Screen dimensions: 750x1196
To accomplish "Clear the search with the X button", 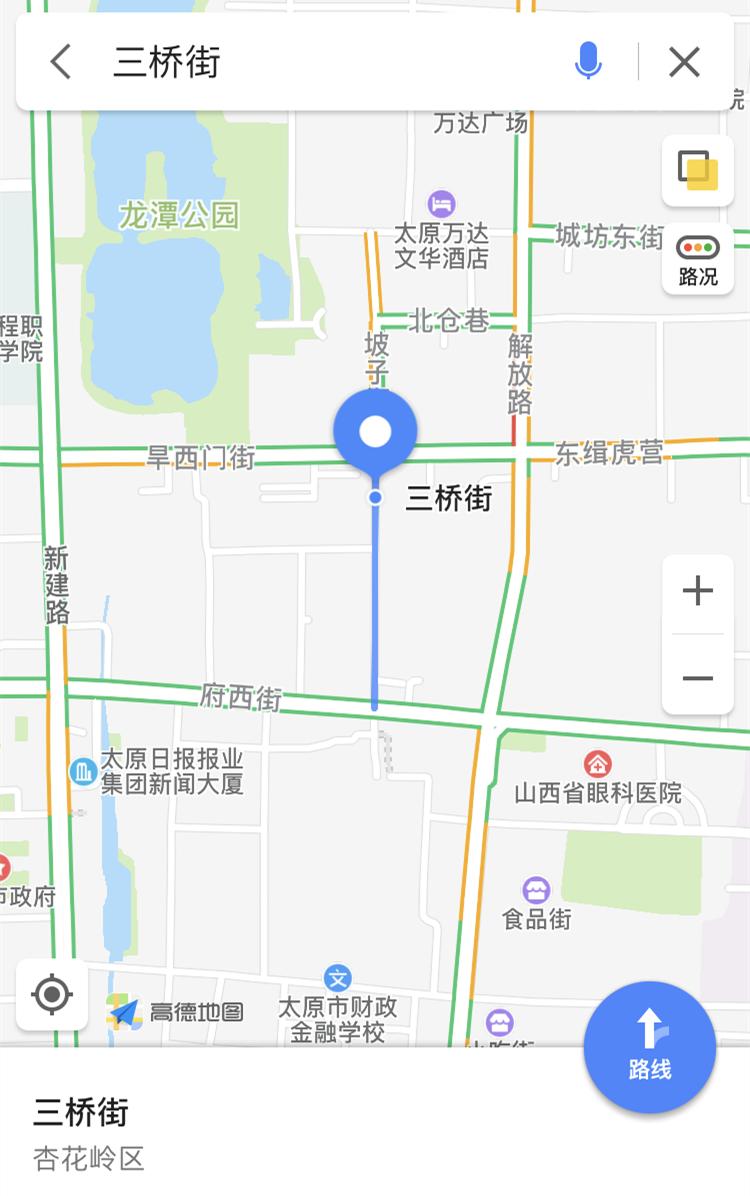I will (x=684, y=61).
